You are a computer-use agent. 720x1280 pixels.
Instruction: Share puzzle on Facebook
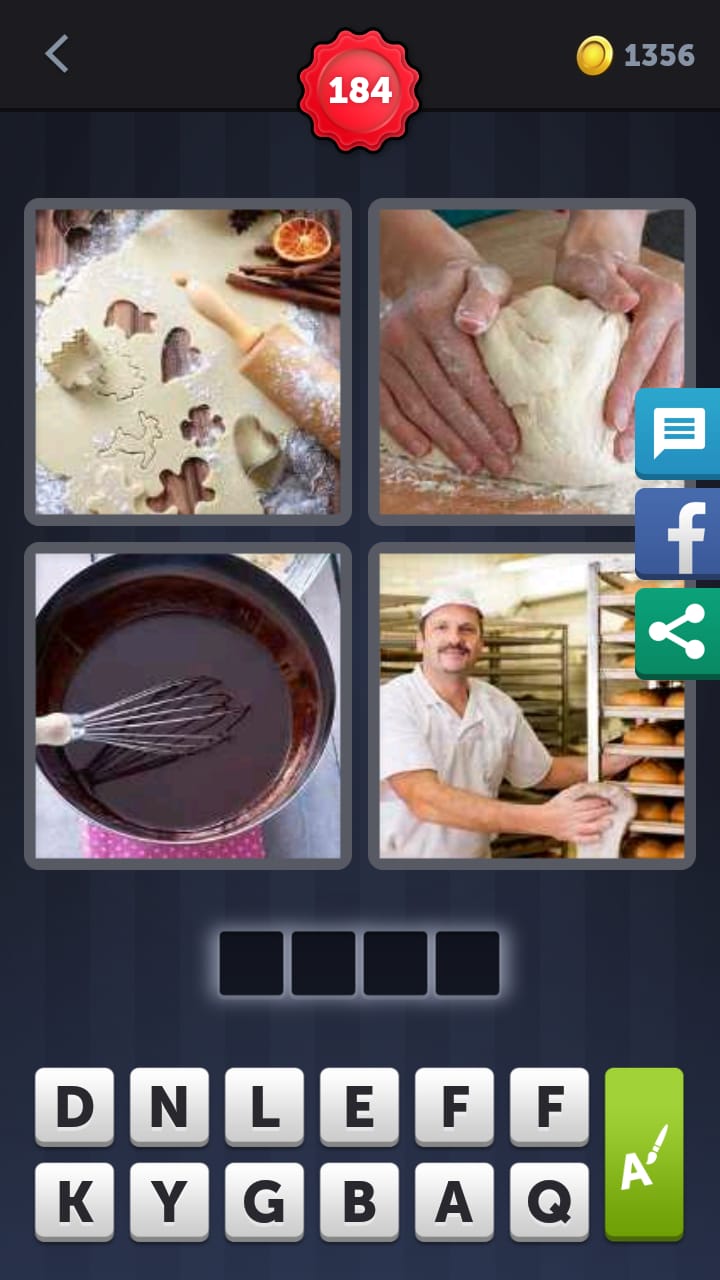pos(679,533)
